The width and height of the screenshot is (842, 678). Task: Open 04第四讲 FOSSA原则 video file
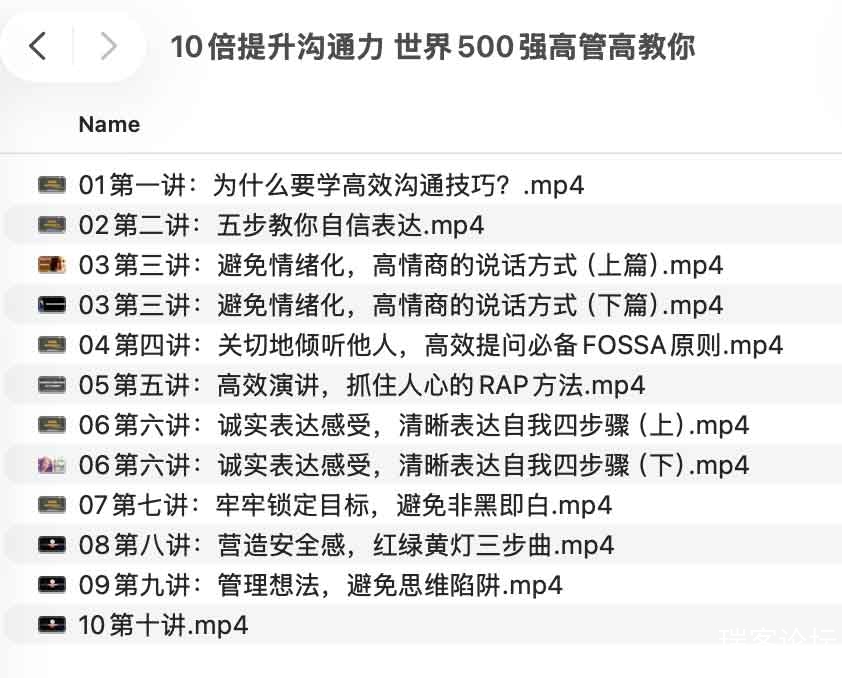tap(430, 345)
